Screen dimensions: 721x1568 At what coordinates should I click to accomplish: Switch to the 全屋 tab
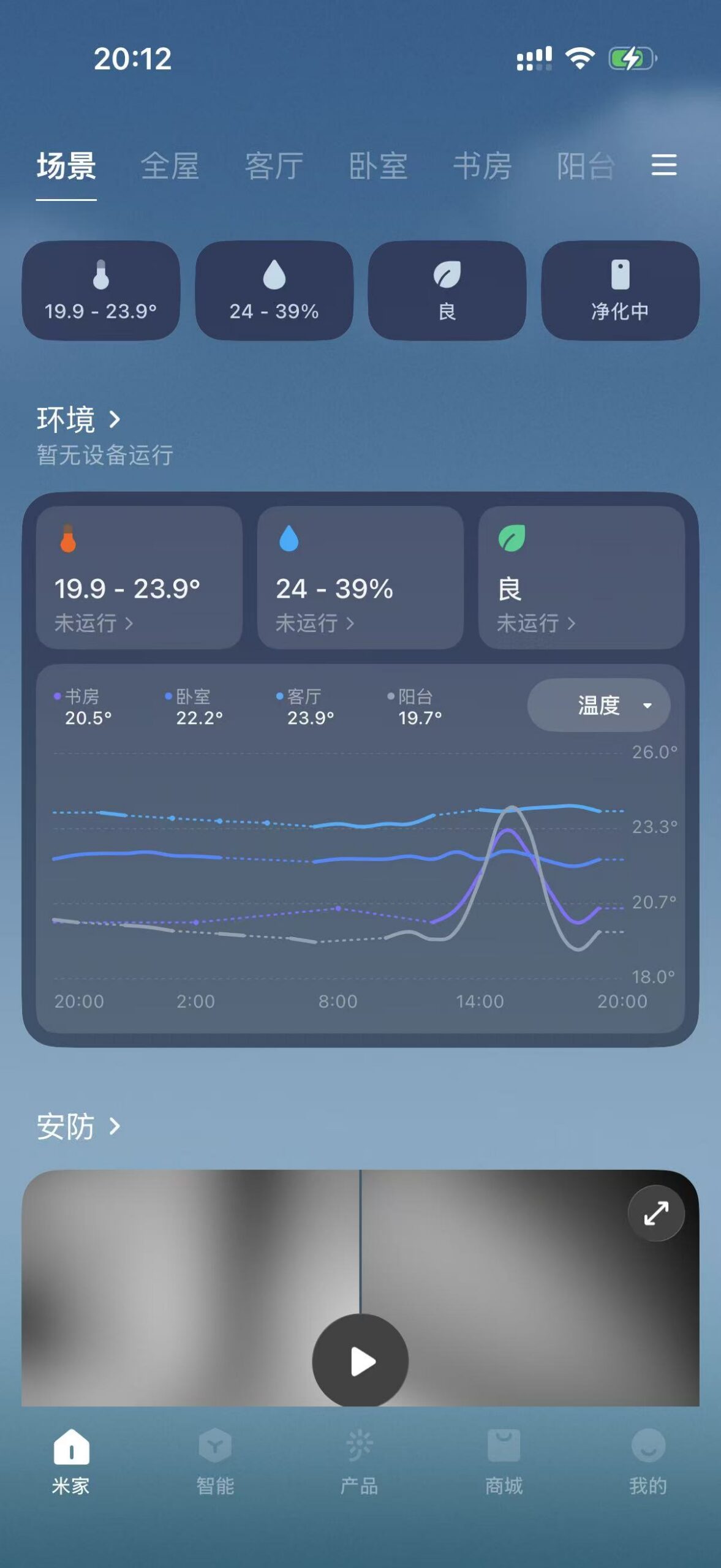point(170,167)
